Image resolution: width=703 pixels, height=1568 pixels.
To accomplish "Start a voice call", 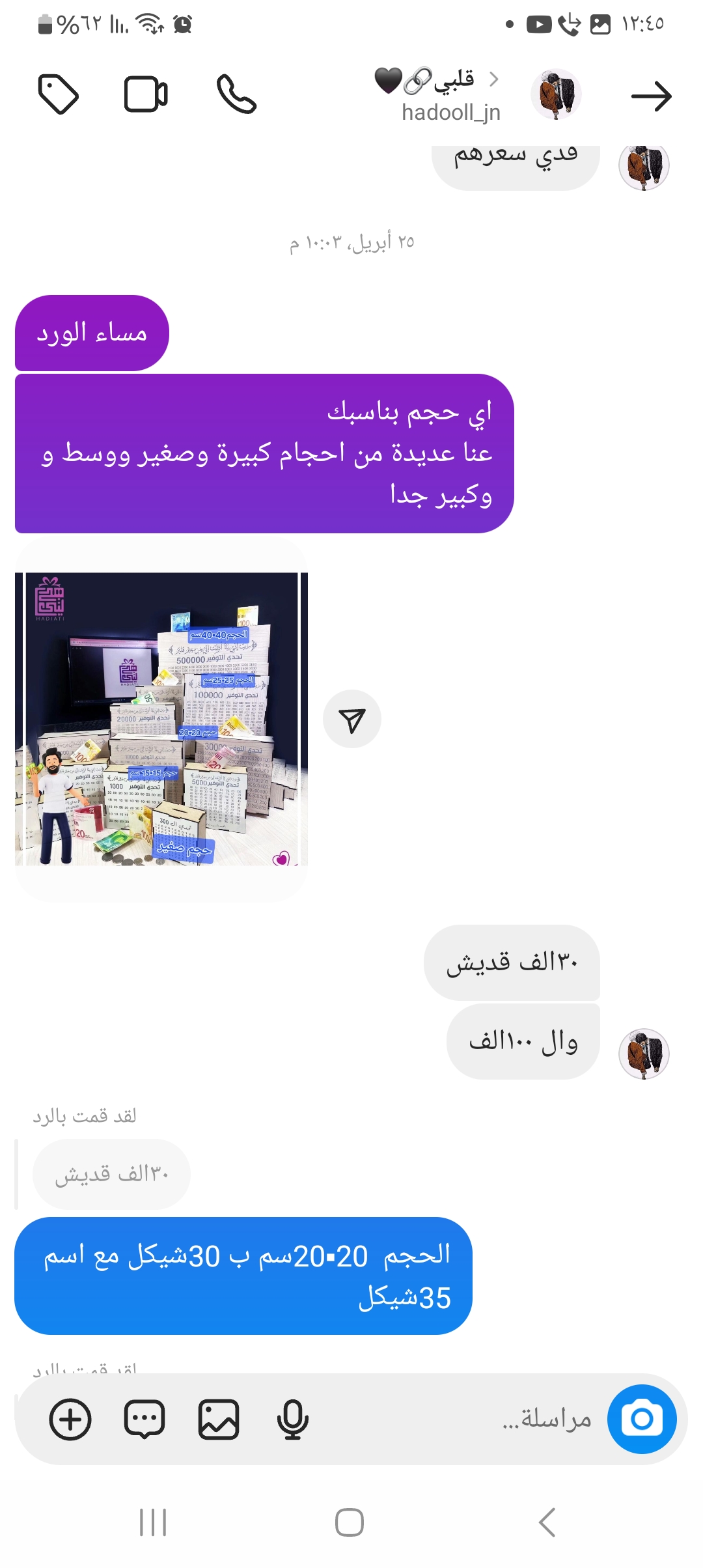I will (236, 95).
